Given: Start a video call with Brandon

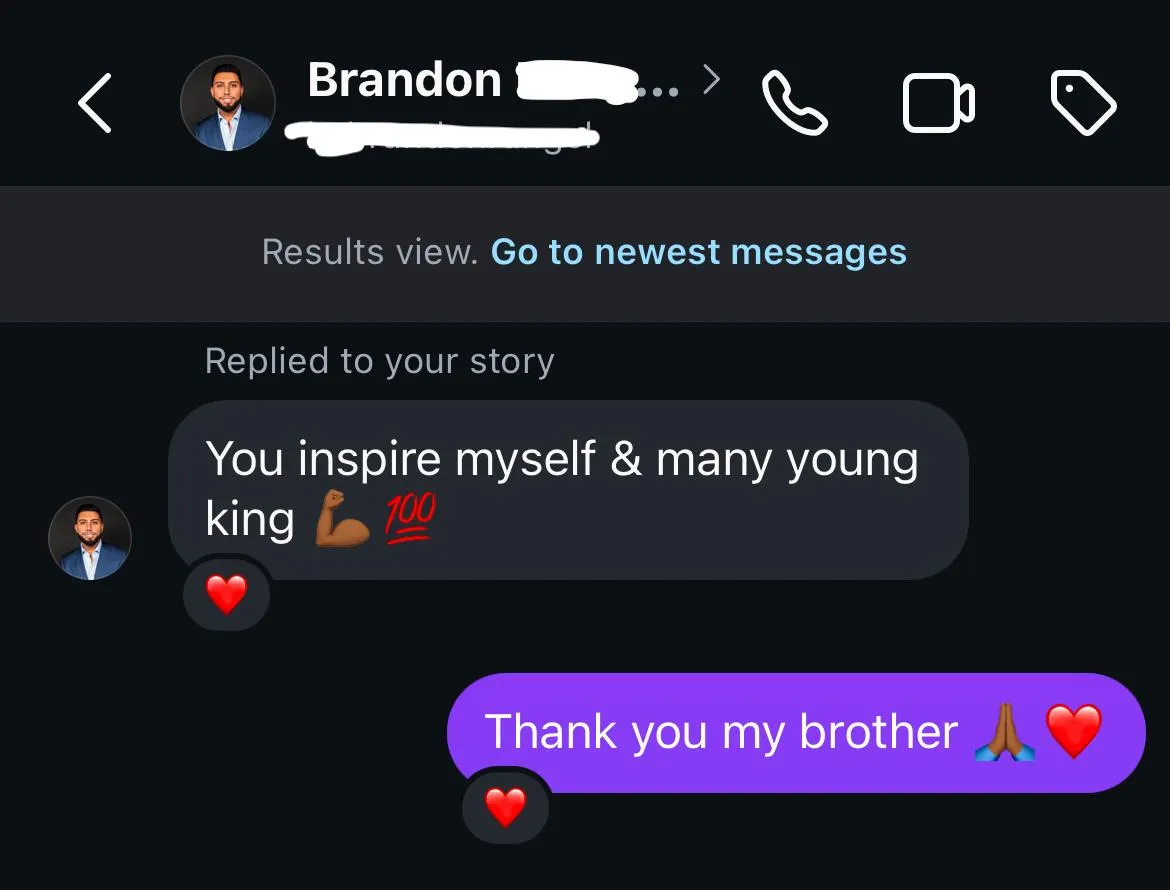Looking at the screenshot, I should [x=938, y=104].
